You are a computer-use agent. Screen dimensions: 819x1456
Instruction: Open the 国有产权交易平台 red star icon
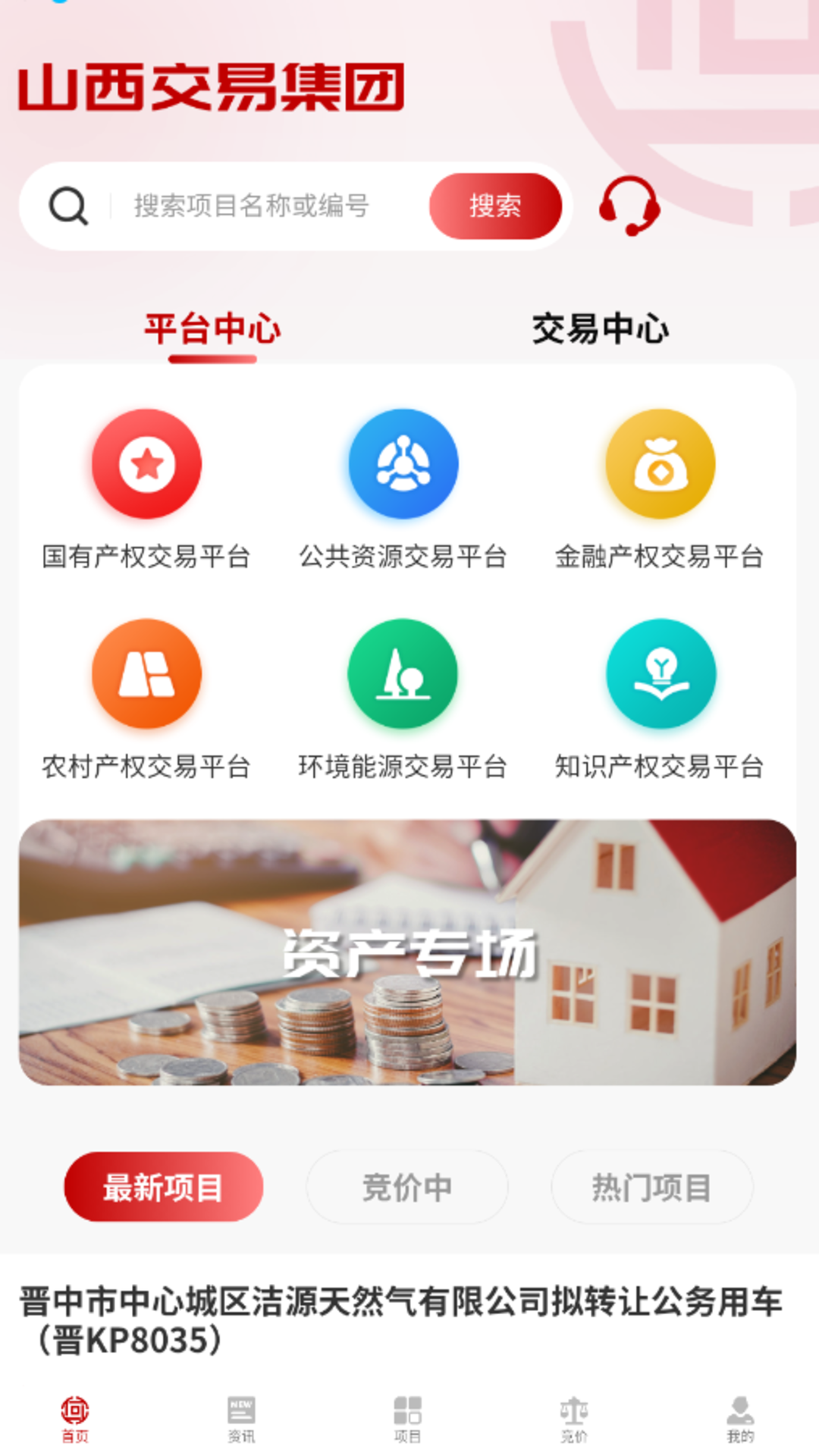point(147,466)
